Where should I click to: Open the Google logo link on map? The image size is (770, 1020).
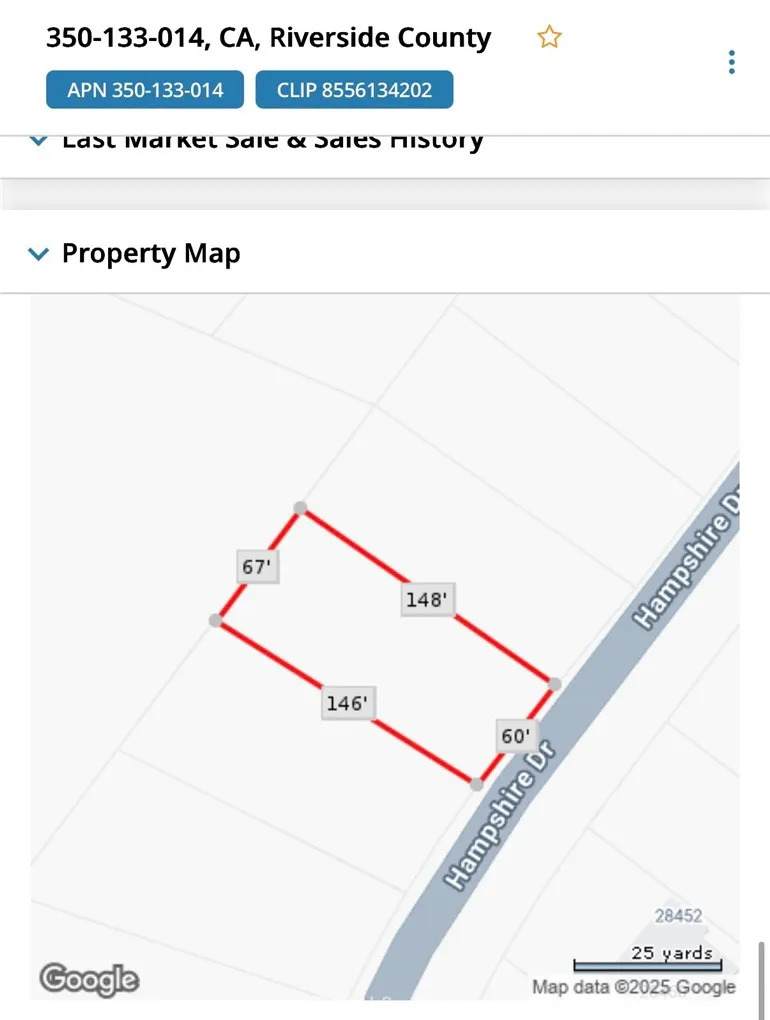[x=88, y=978]
